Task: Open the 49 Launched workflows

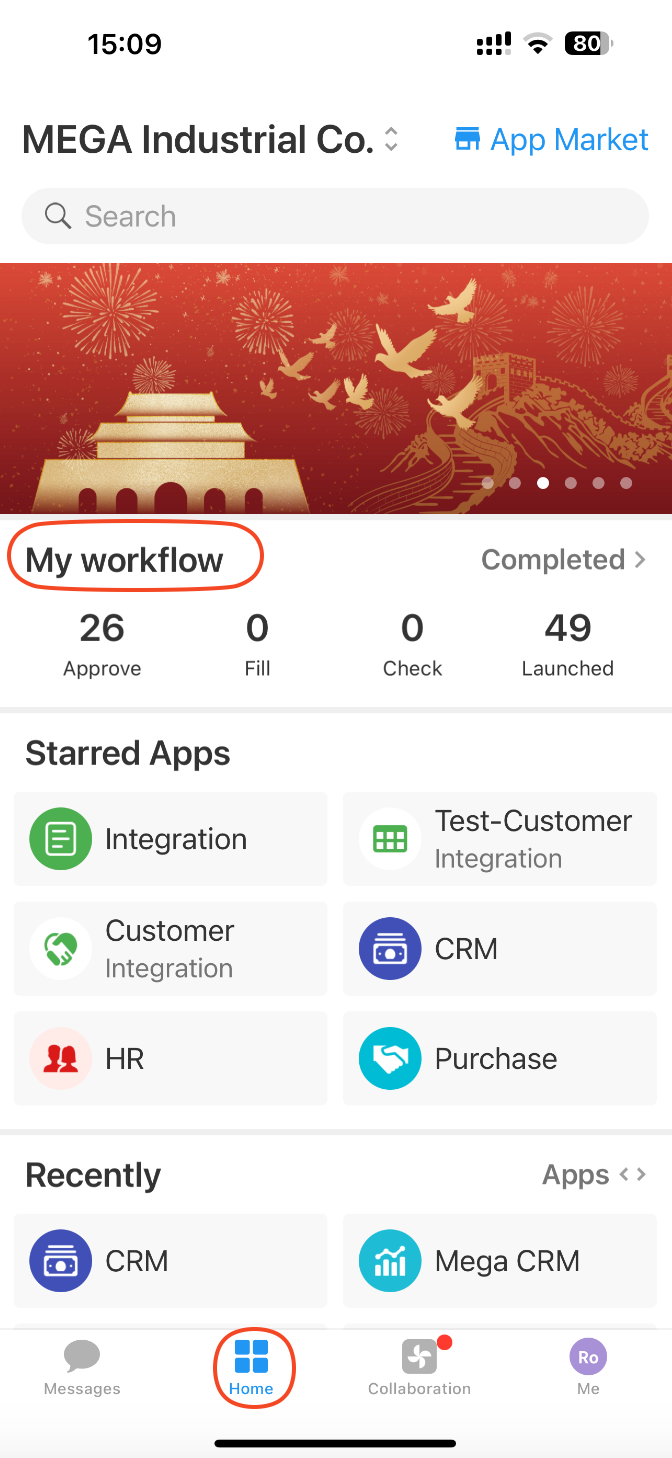Action: point(567,644)
